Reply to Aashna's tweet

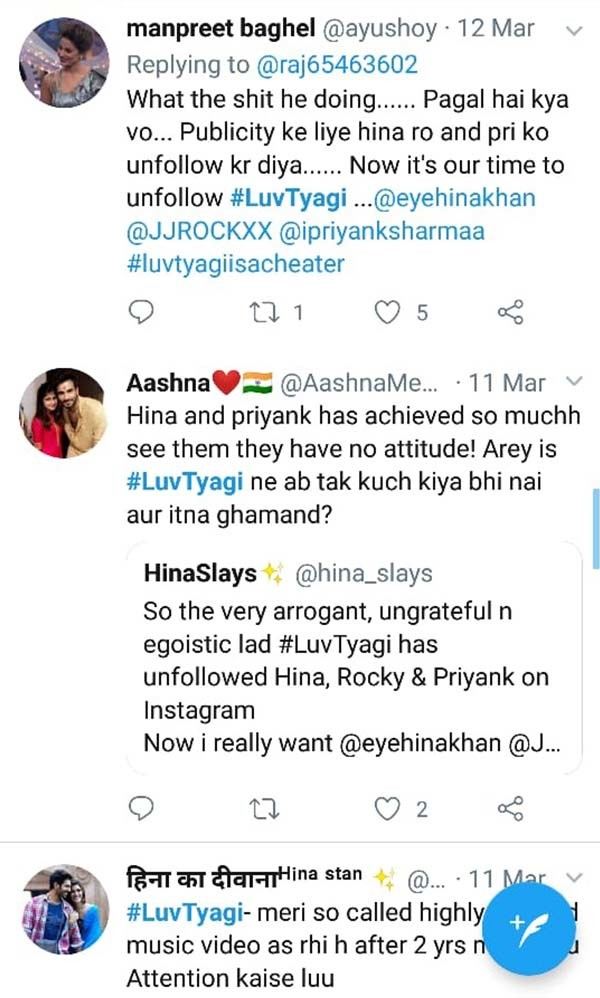[x=141, y=808]
